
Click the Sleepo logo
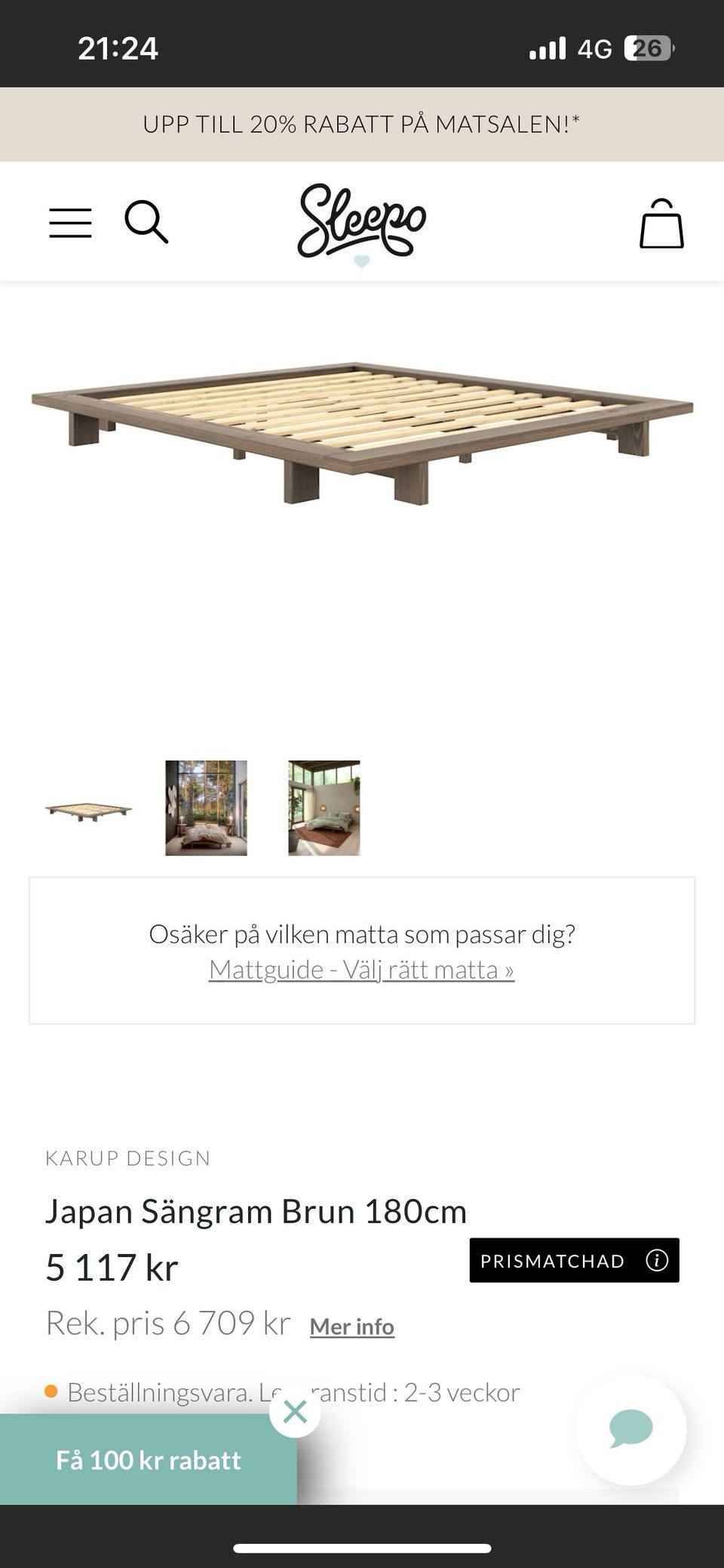point(362,223)
